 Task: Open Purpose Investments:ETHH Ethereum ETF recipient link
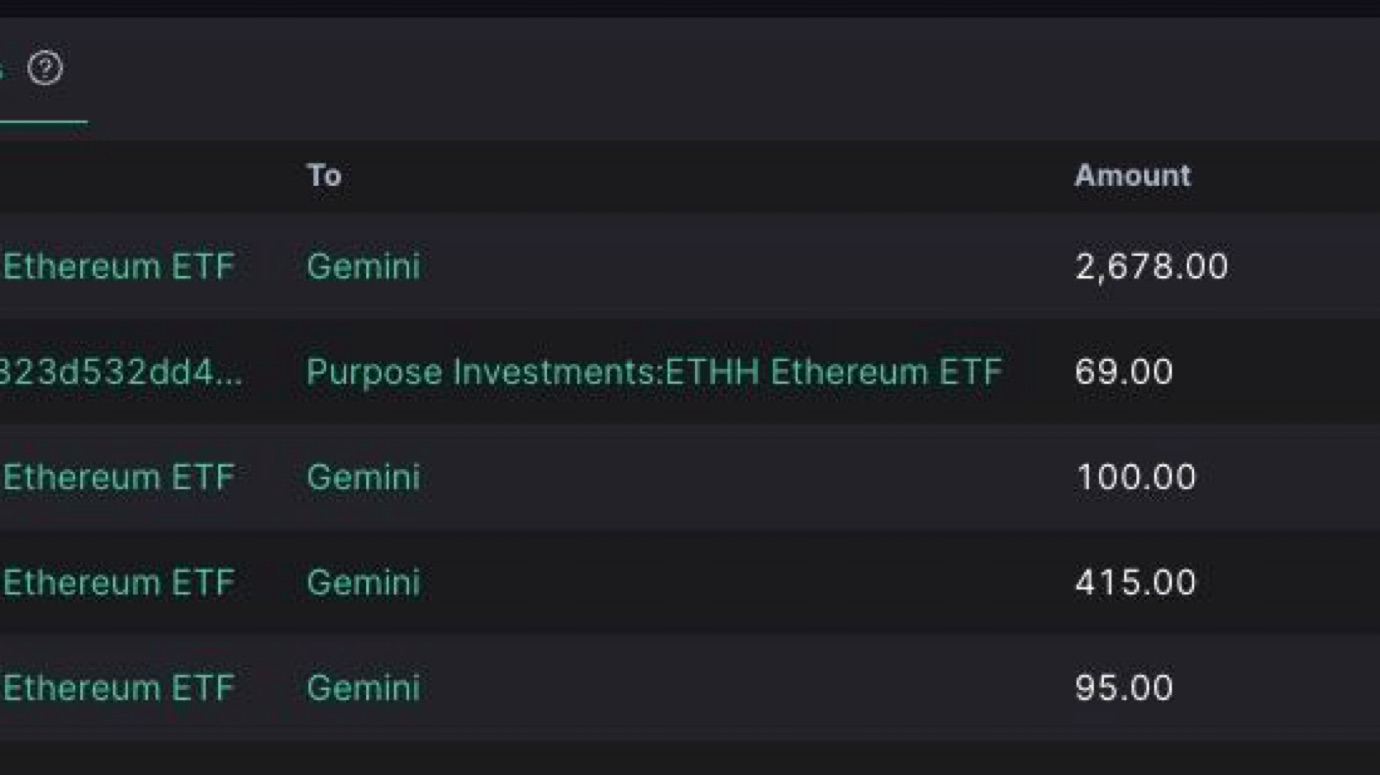(653, 372)
